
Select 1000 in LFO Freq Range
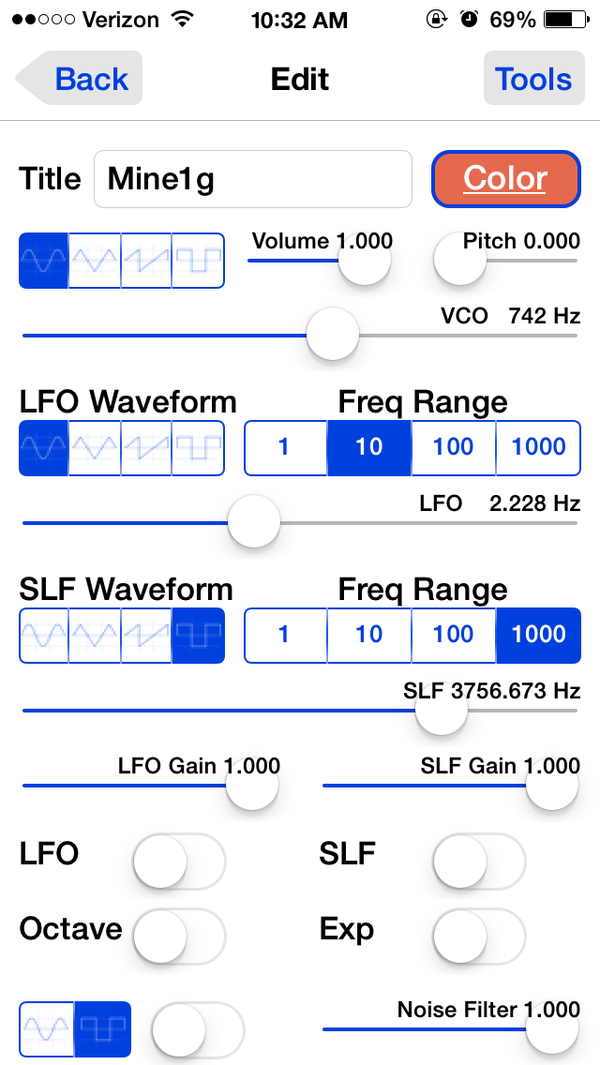(x=538, y=448)
